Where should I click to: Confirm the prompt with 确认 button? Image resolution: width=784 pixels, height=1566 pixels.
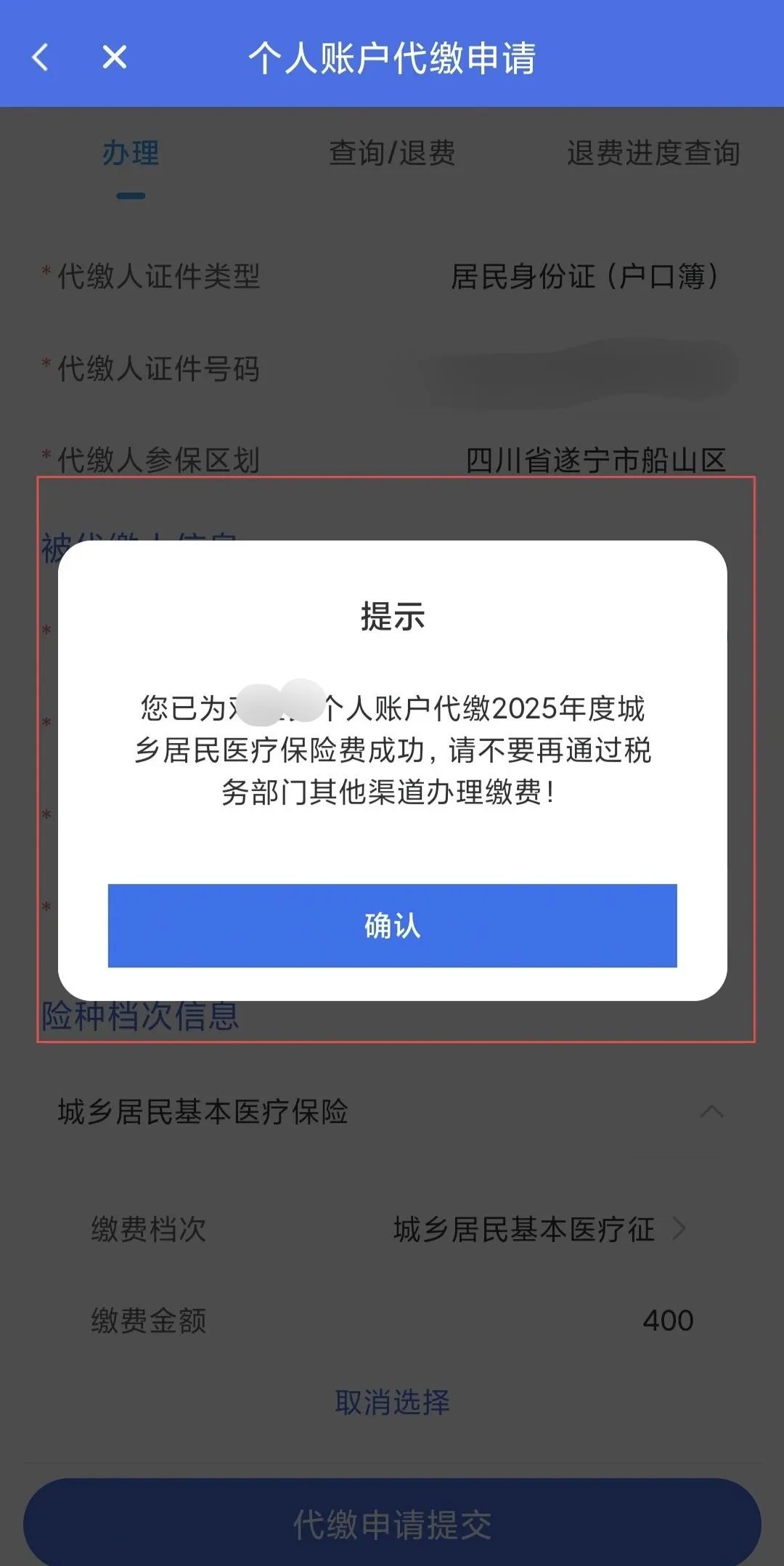click(392, 925)
